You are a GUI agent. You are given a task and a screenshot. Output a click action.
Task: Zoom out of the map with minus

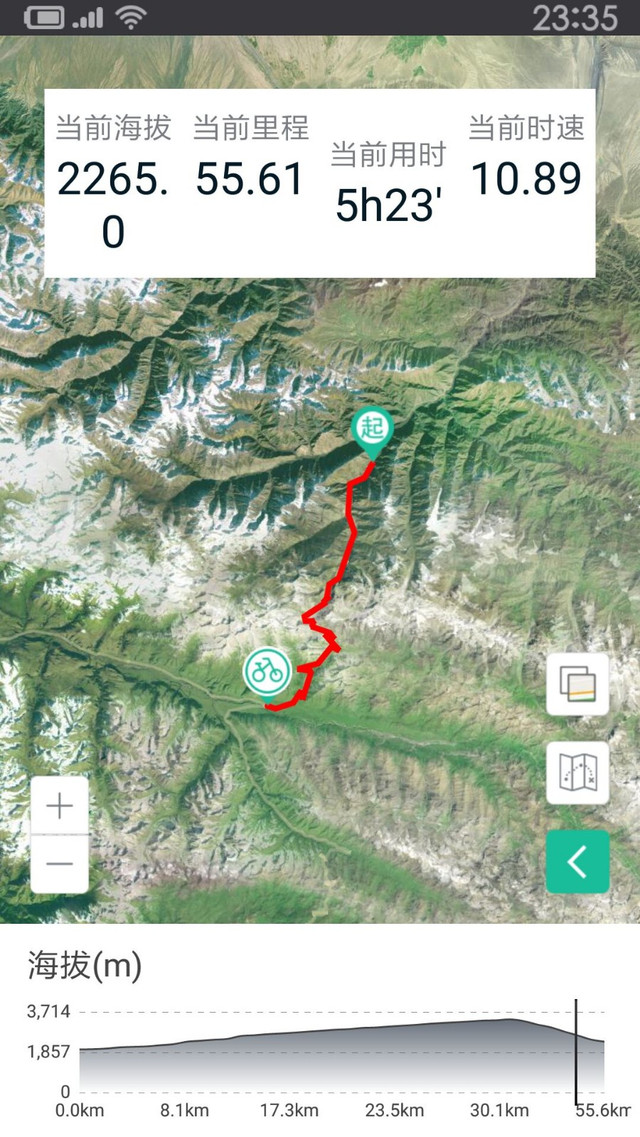pos(59,864)
